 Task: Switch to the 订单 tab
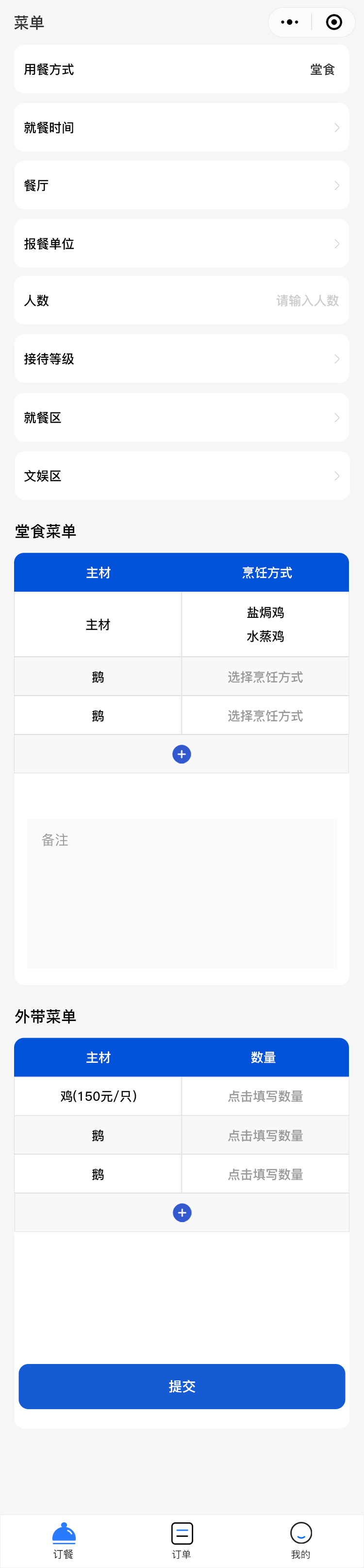pos(182,1540)
